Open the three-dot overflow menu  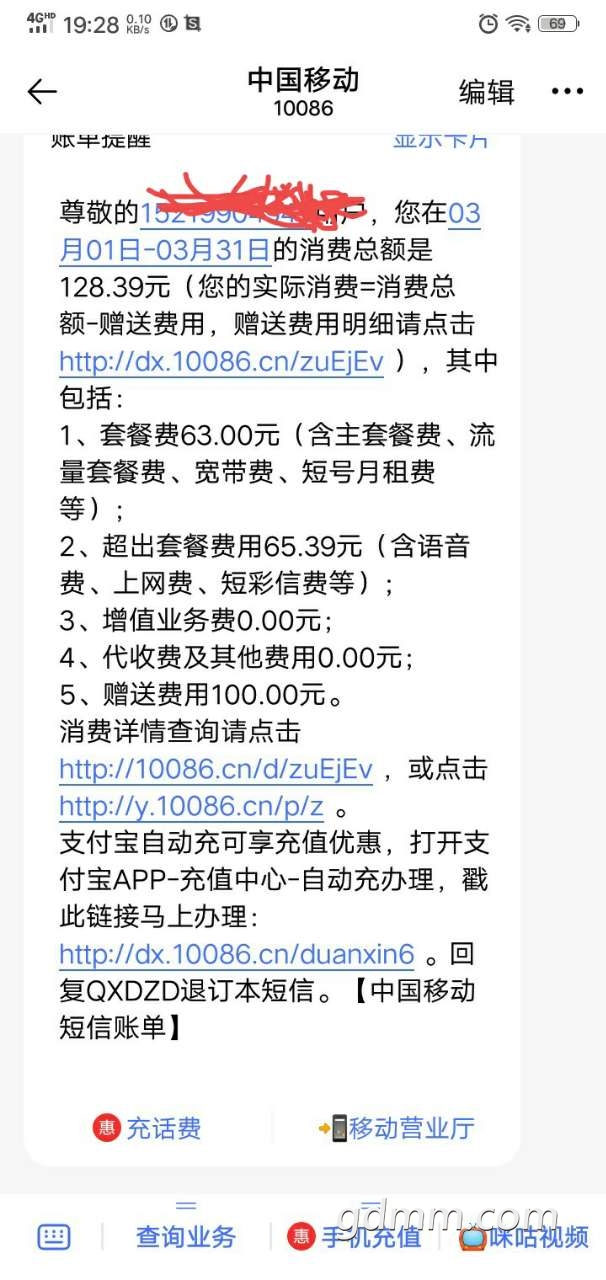click(567, 92)
